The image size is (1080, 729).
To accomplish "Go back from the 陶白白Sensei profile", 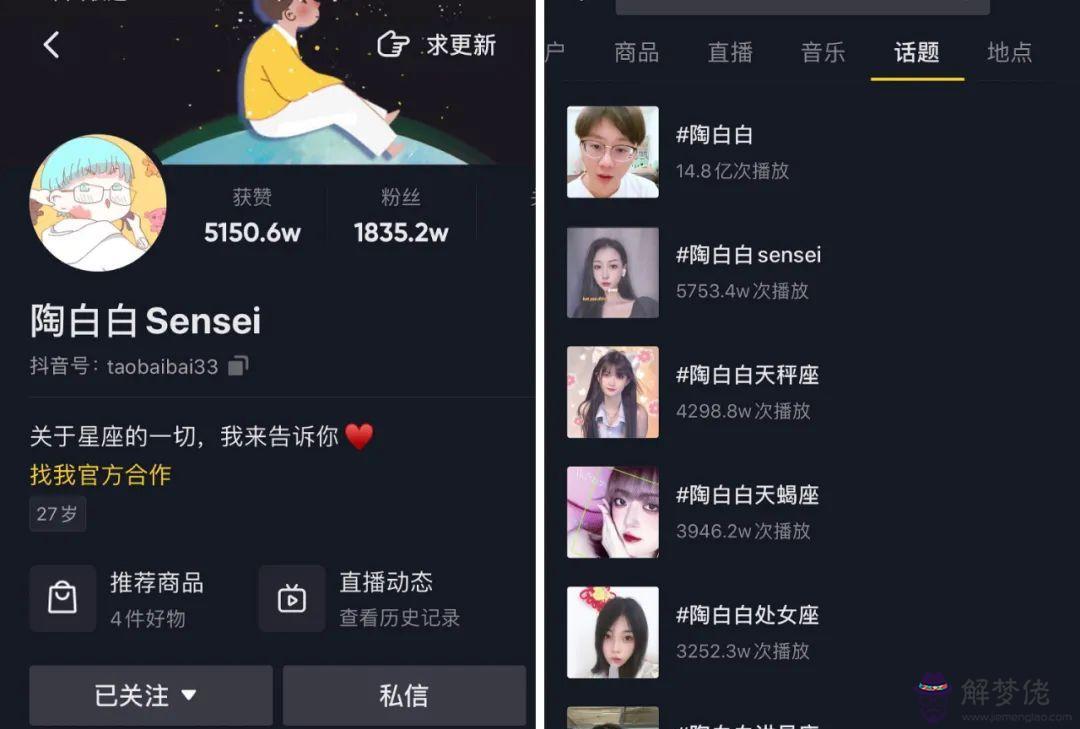I will [x=52, y=44].
